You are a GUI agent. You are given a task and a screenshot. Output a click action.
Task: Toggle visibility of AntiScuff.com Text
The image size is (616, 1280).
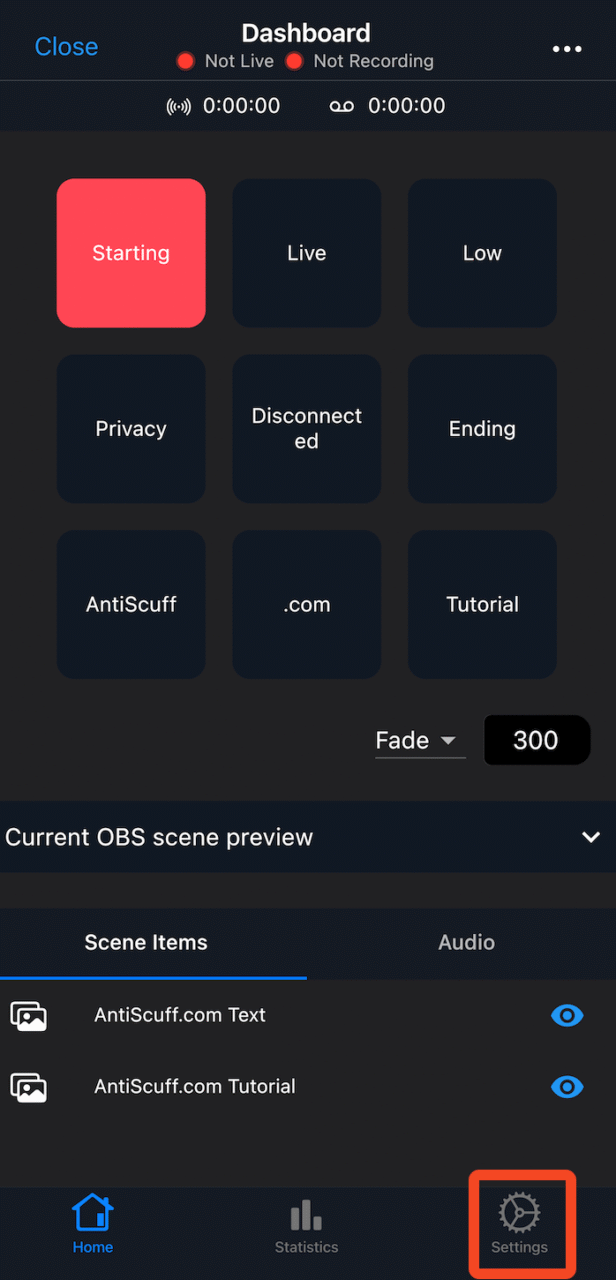coord(567,1015)
